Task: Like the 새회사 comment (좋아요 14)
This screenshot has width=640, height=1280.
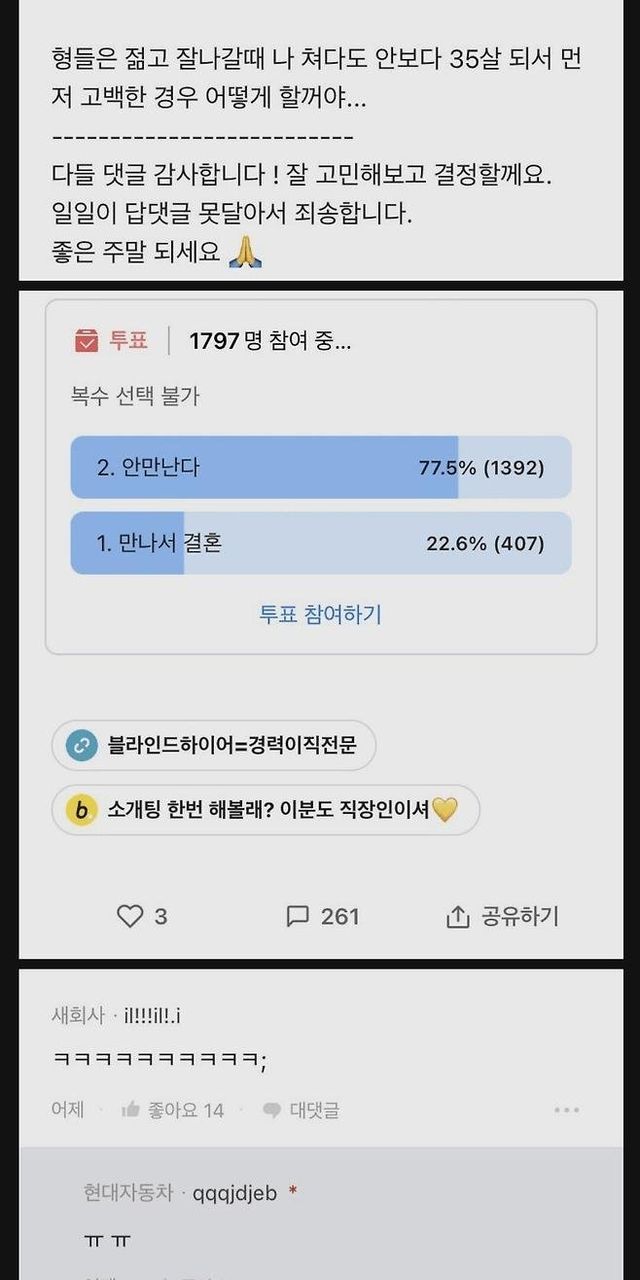Action: [172, 1109]
